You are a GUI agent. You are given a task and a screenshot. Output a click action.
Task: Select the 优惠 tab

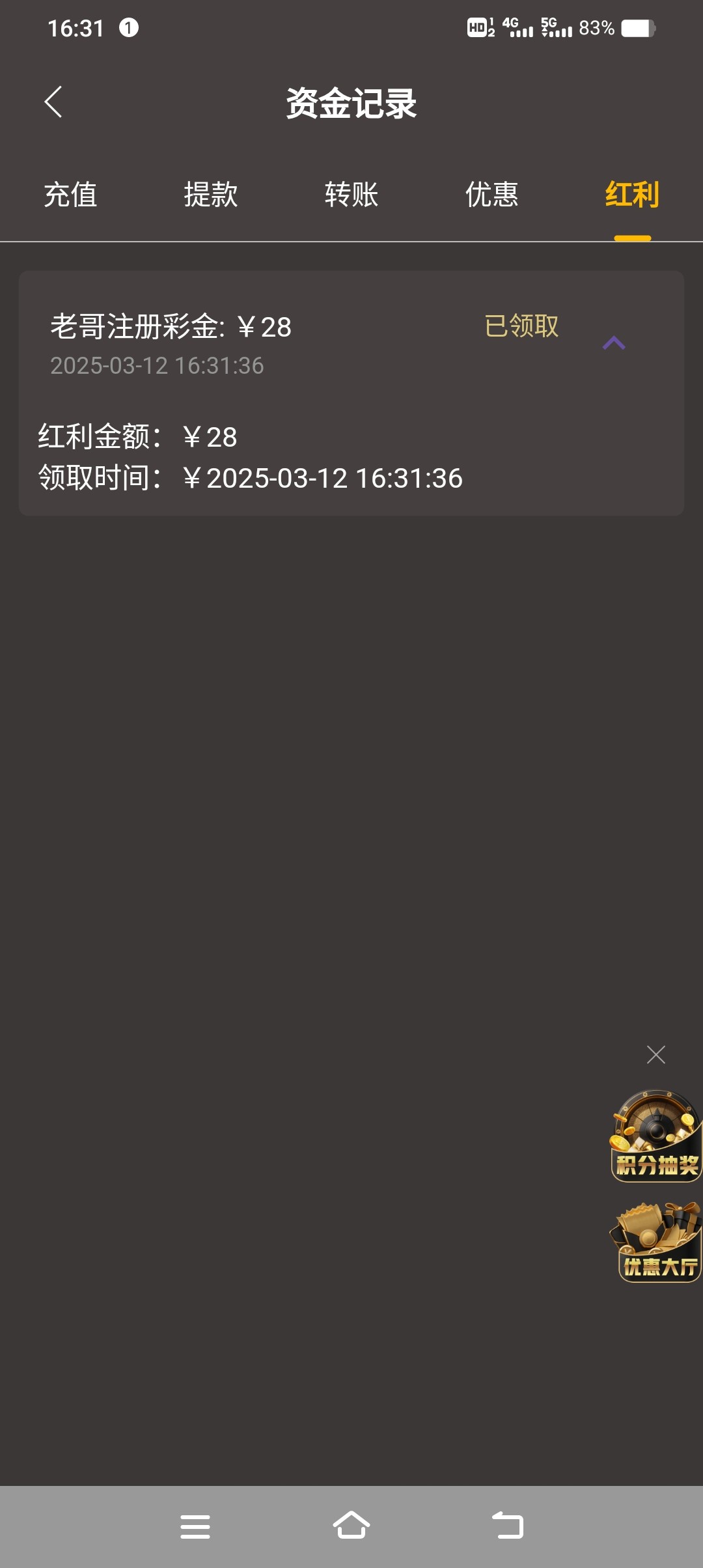pyautogui.click(x=492, y=195)
